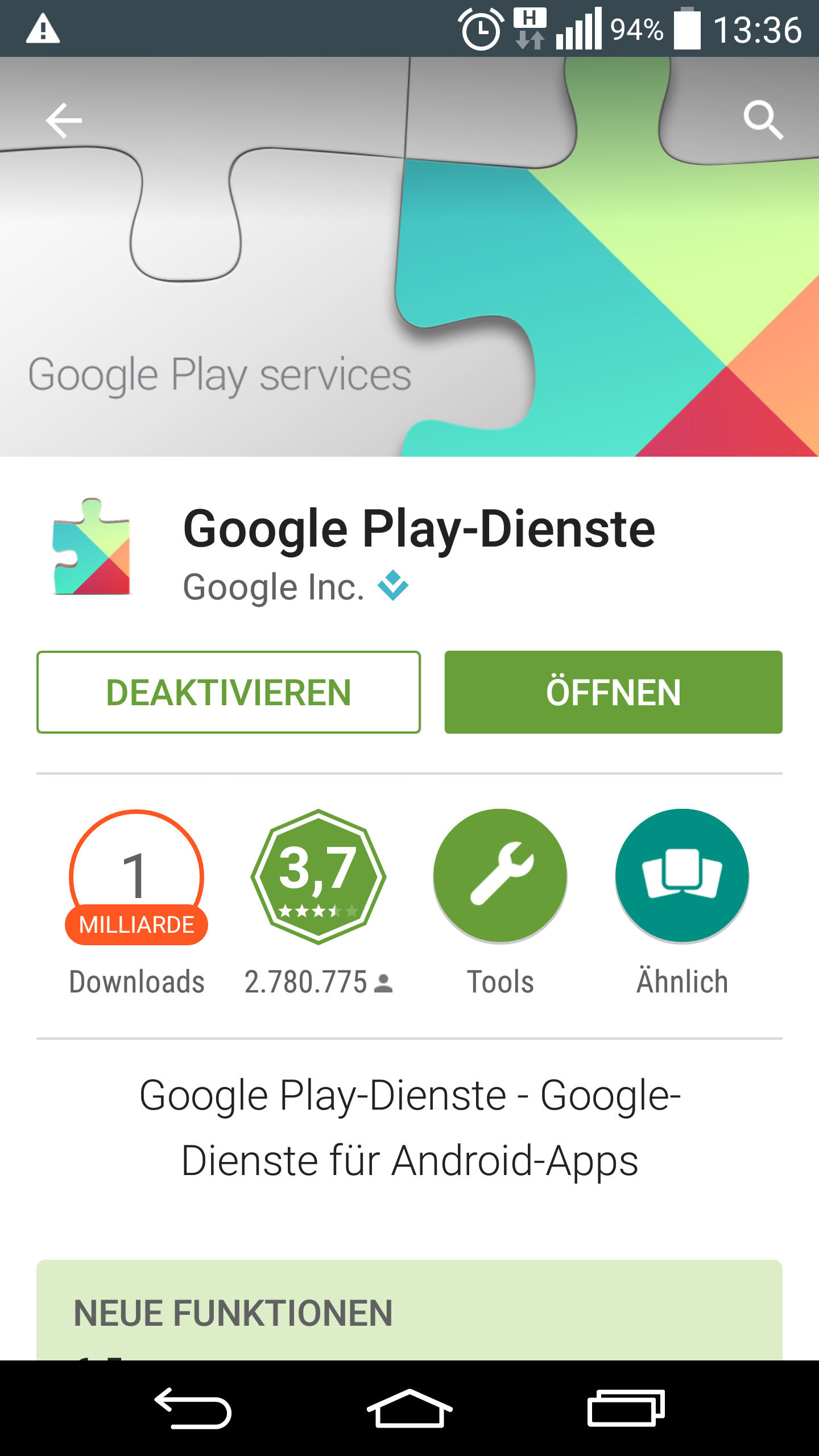Open developer Google Inc. link
Image resolution: width=819 pixels, height=1456 pixels.
[x=274, y=587]
